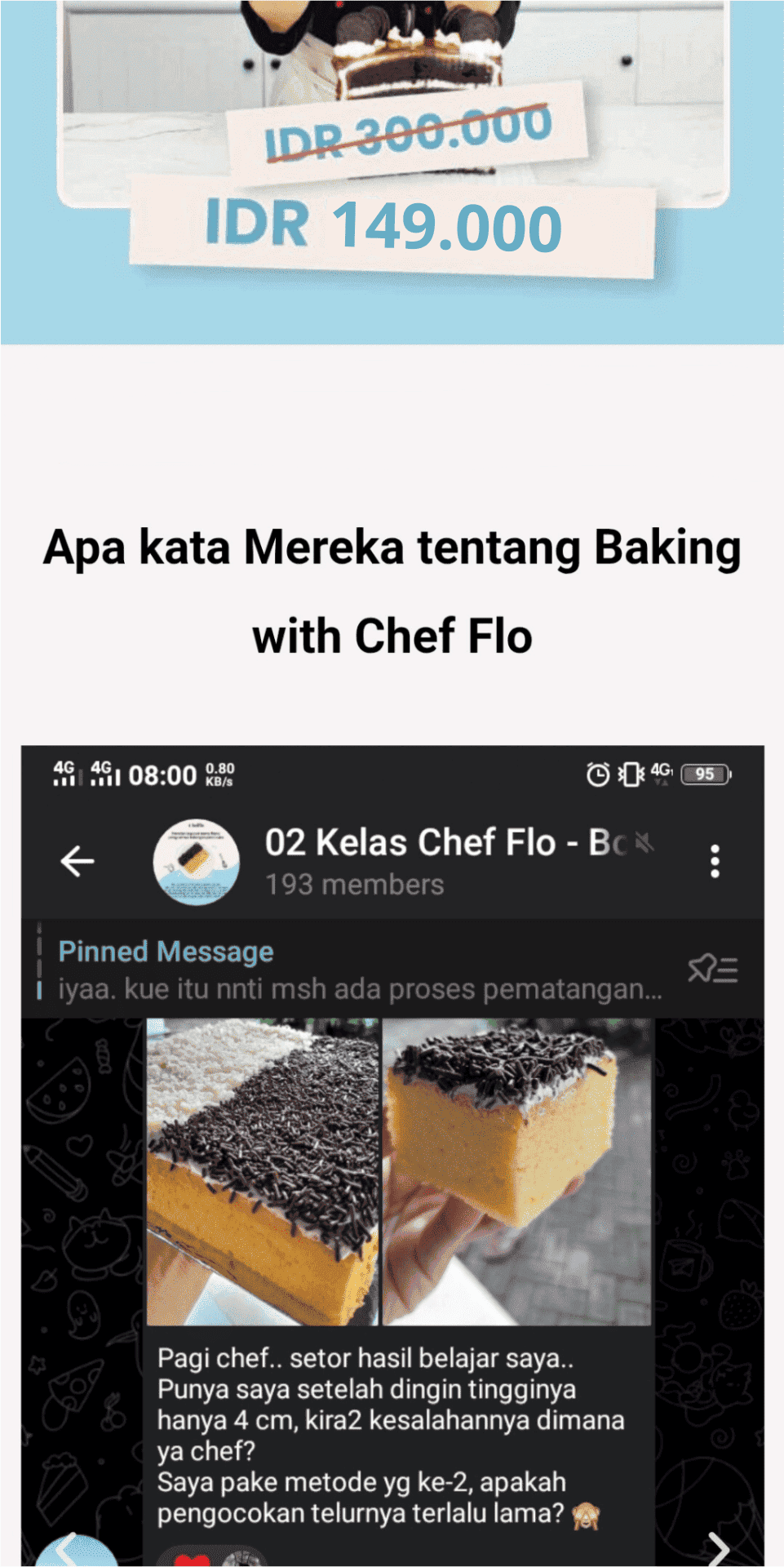784x1567 pixels.
Task: Show the next testimonial slide
Action: pyautogui.click(x=718, y=1548)
